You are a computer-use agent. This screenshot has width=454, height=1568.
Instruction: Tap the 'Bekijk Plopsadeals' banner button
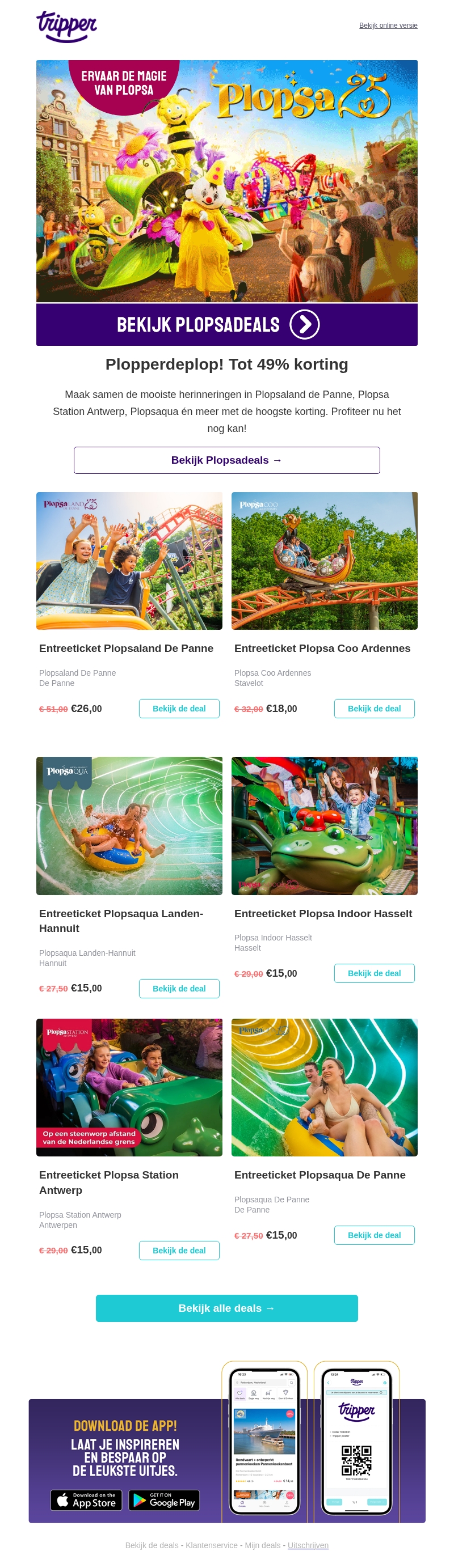[x=226, y=324]
